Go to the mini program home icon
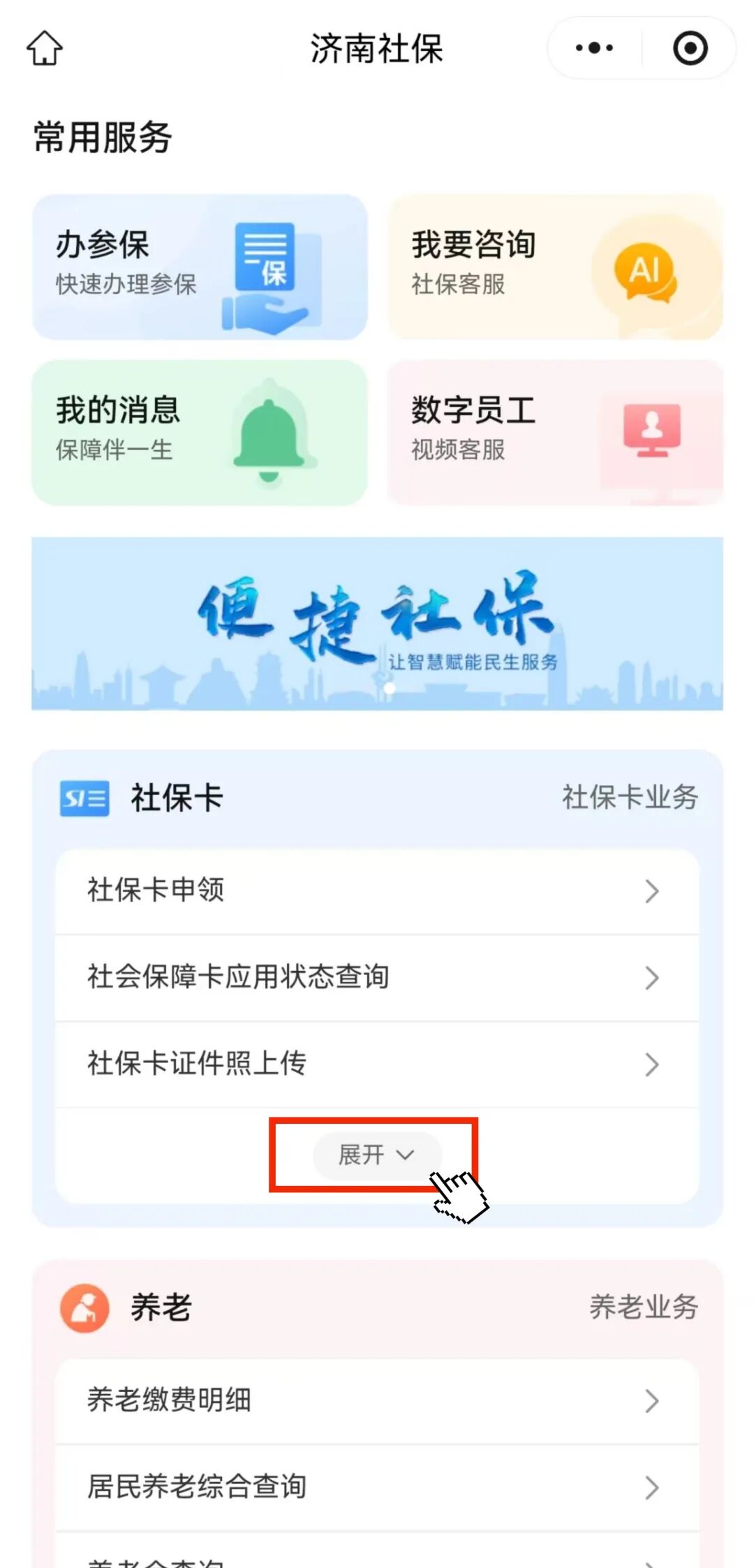This screenshot has height=1568, width=754. 45,48
